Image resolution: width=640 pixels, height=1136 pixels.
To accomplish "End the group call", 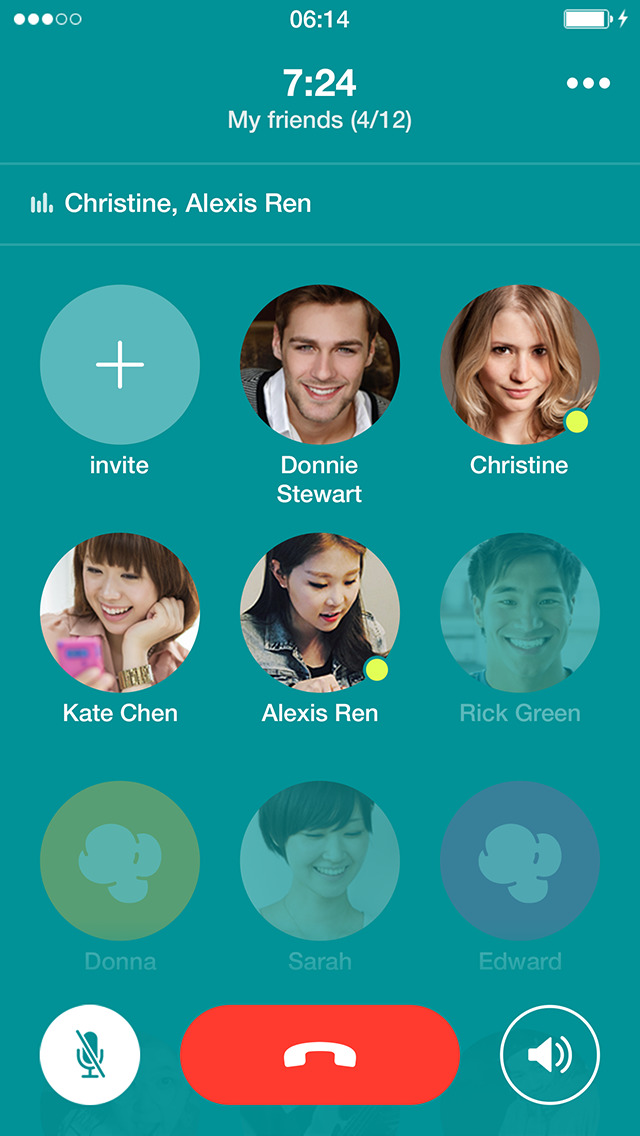I will 320,1054.
